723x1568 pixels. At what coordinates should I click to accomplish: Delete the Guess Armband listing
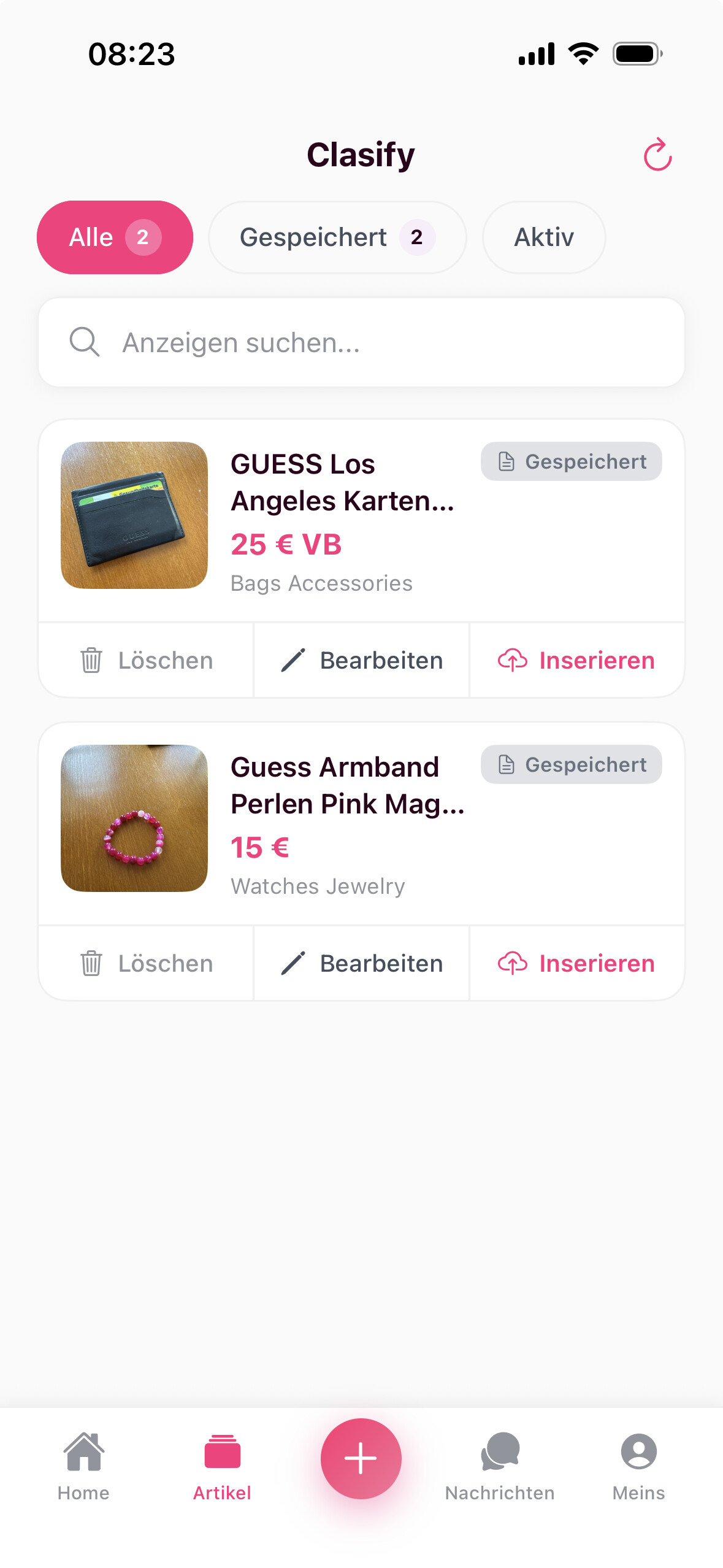[147, 964]
